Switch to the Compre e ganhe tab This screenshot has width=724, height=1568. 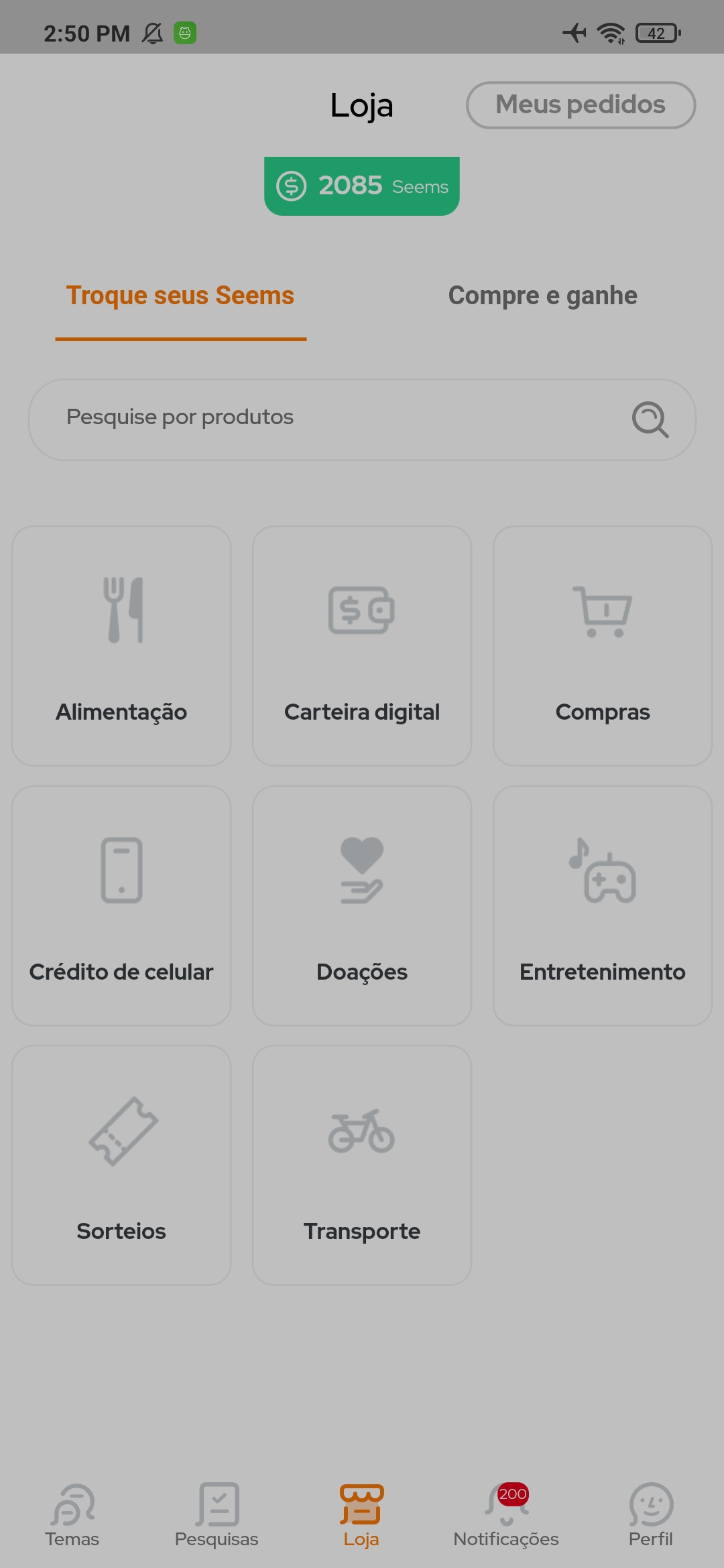point(543,295)
